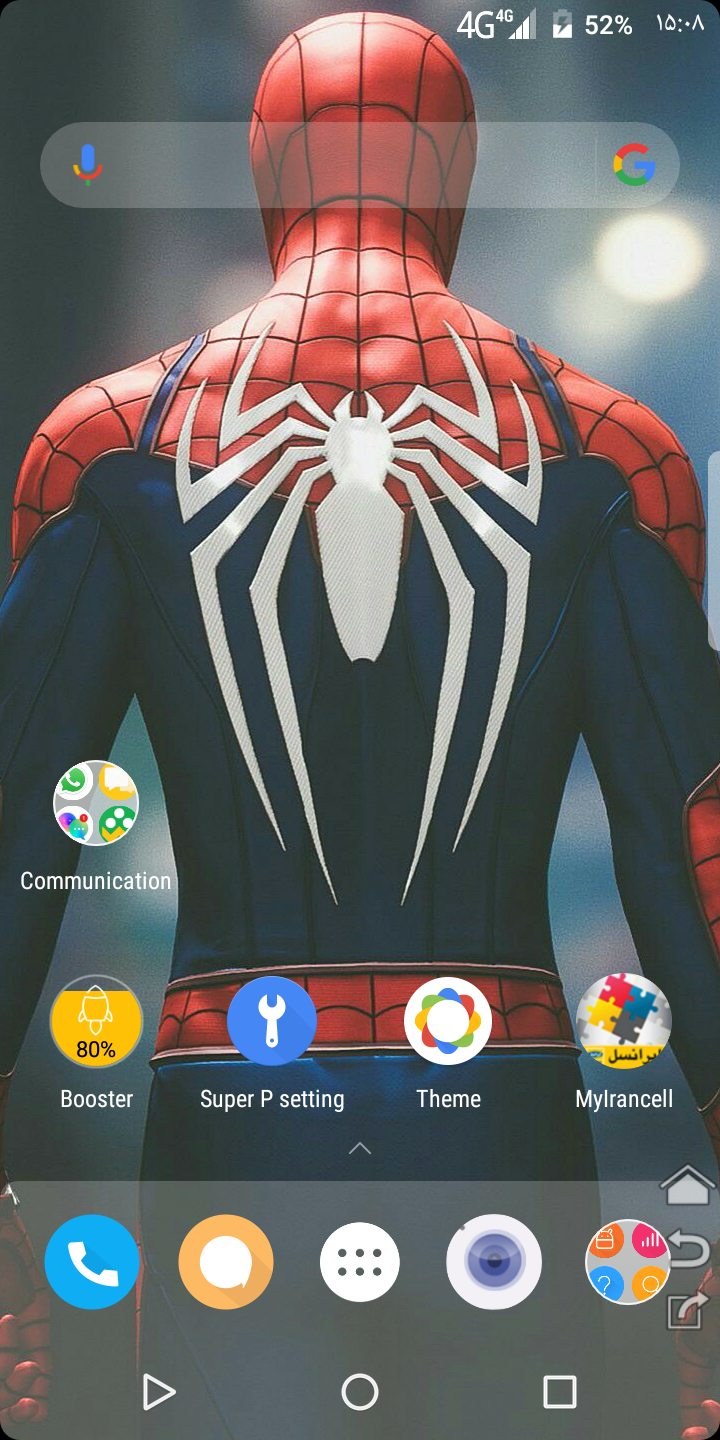This screenshot has height=1440, width=720.
Task: Tap the floating home shortcut icon
Action: [688, 1186]
